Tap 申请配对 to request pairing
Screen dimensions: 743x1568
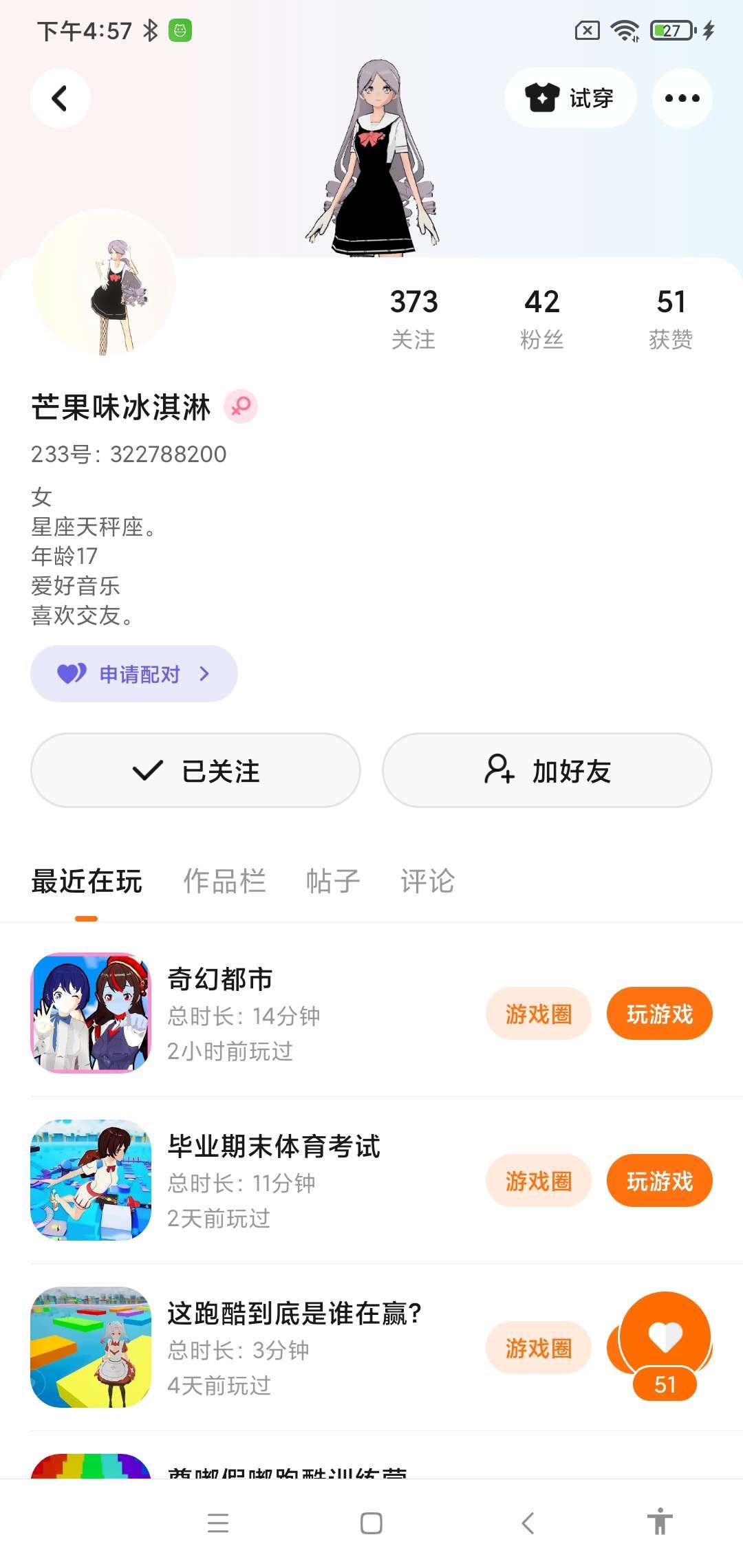click(x=134, y=674)
